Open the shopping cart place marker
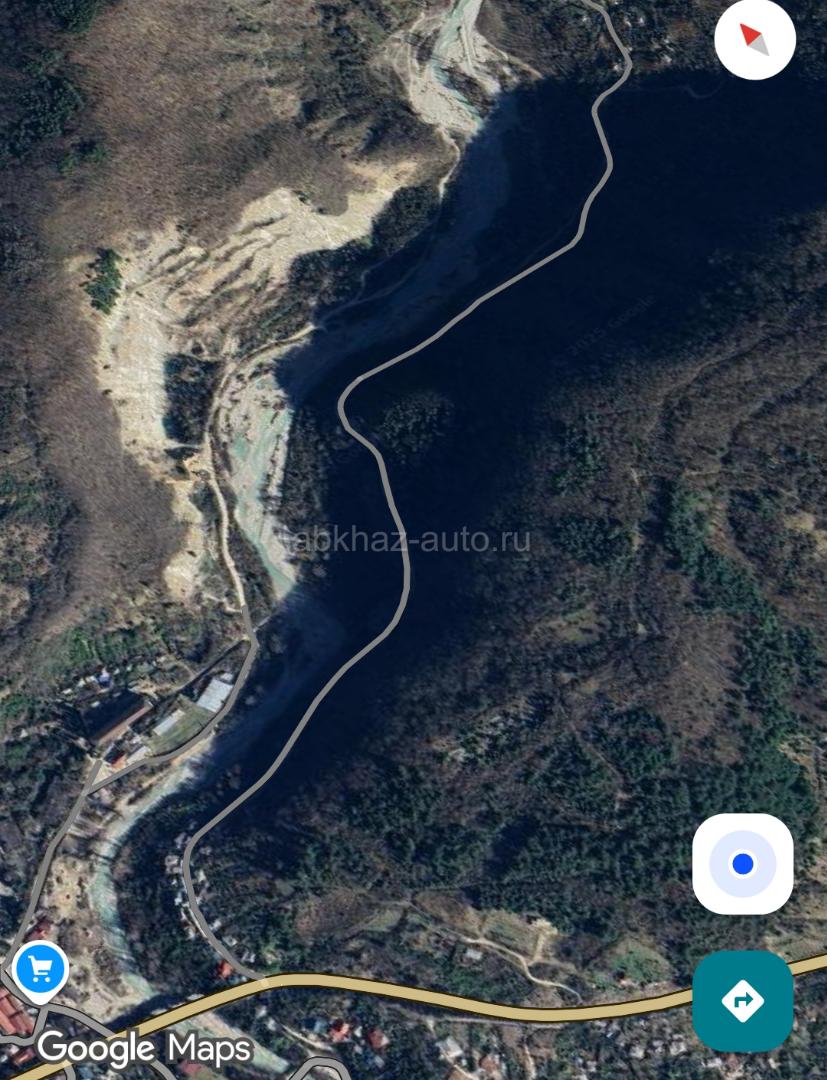 (x=41, y=970)
